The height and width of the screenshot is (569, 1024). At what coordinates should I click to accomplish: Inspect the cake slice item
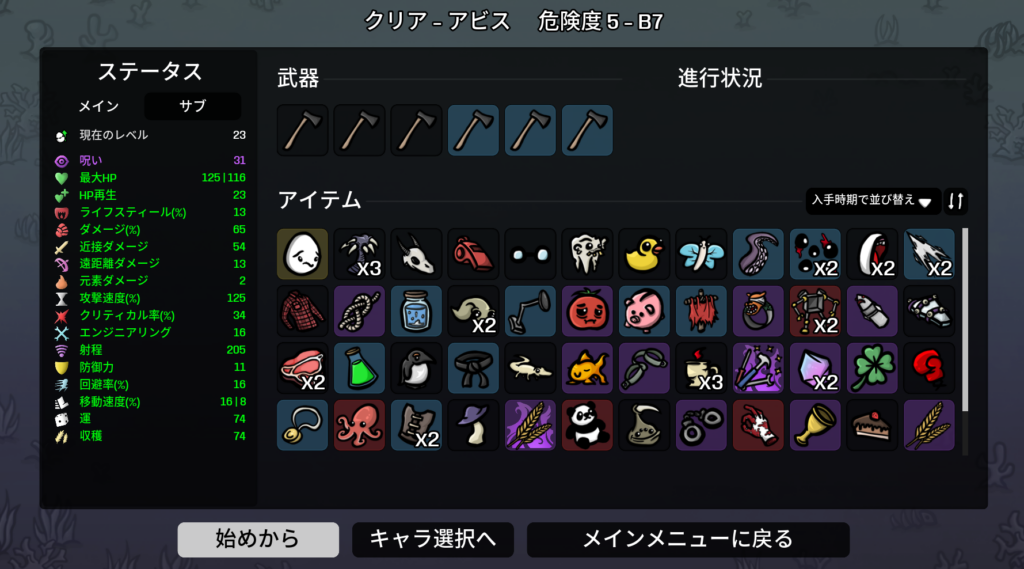tap(872, 425)
